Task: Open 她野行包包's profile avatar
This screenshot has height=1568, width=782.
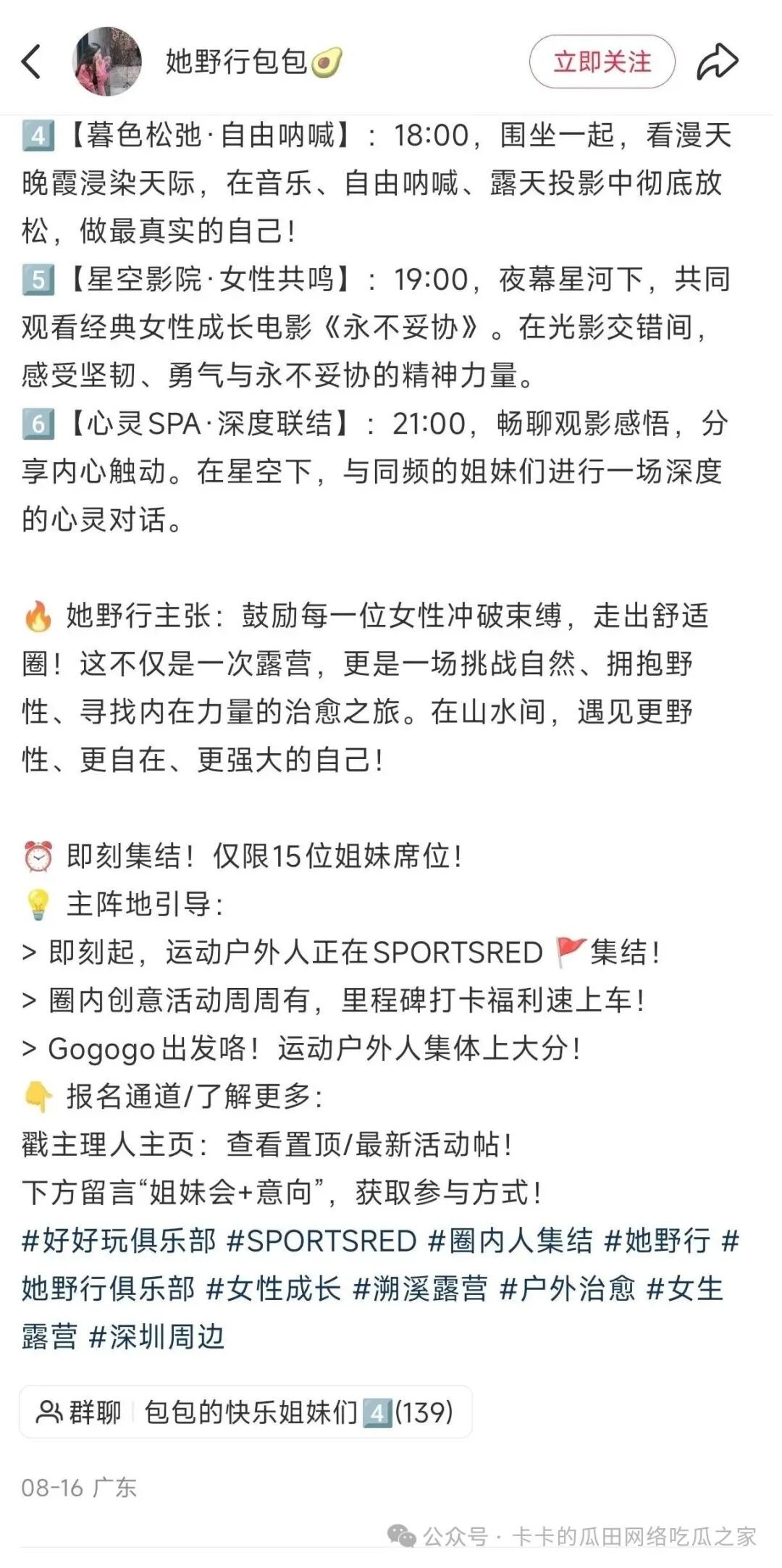Action: pyautogui.click(x=106, y=62)
